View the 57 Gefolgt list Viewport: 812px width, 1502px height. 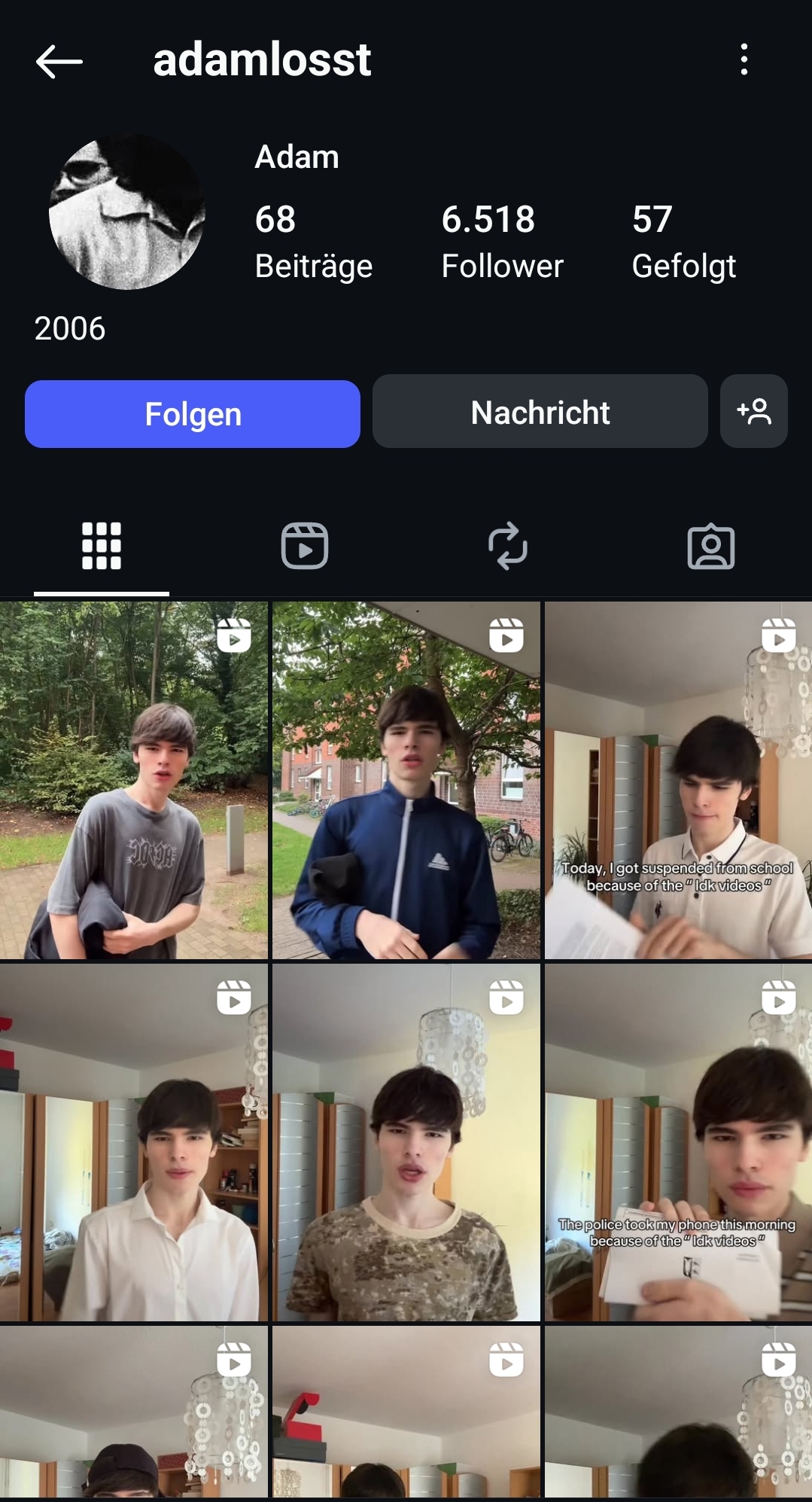pos(683,242)
